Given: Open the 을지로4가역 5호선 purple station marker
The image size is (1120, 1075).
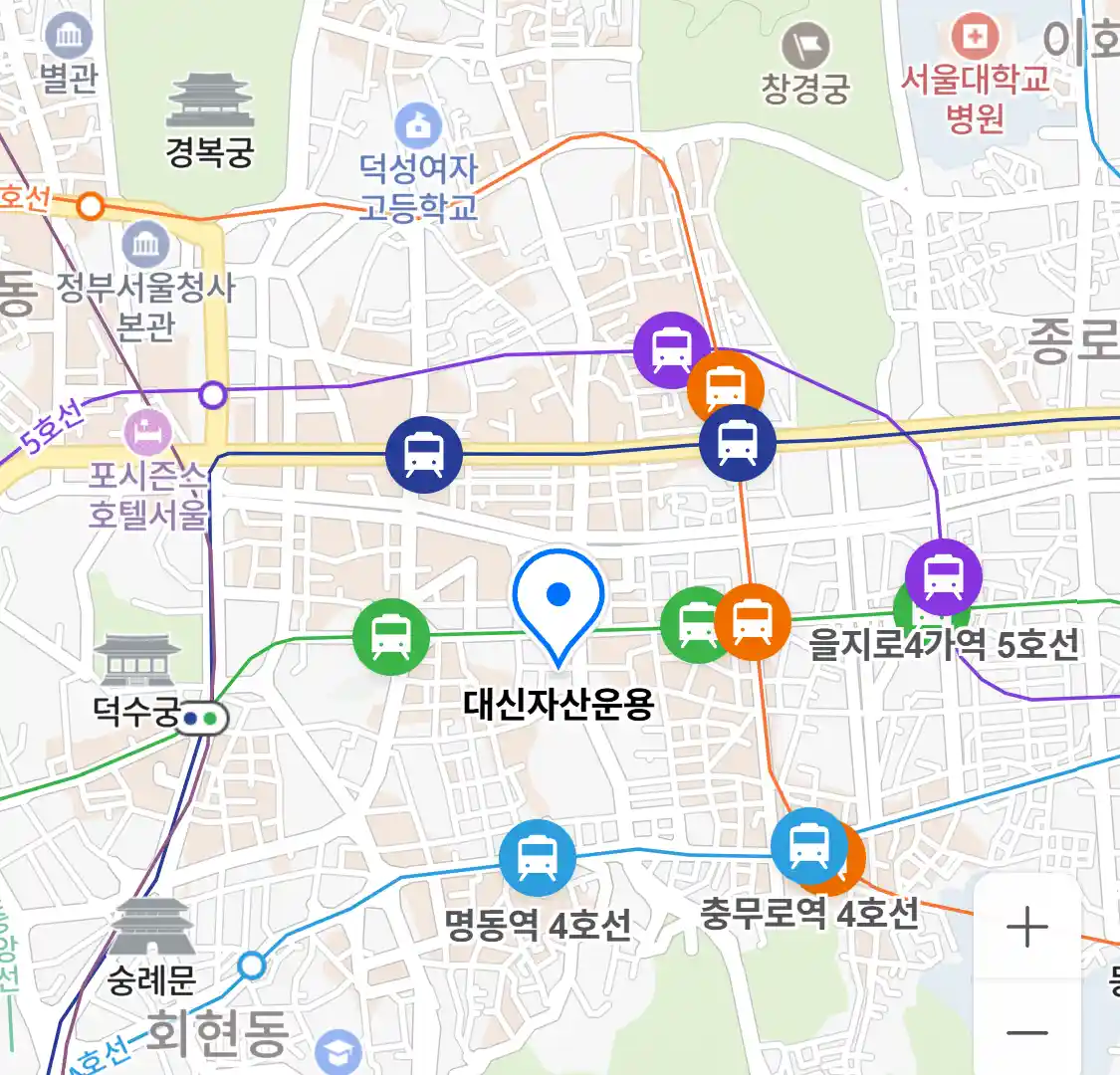Looking at the screenshot, I should tap(943, 577).
